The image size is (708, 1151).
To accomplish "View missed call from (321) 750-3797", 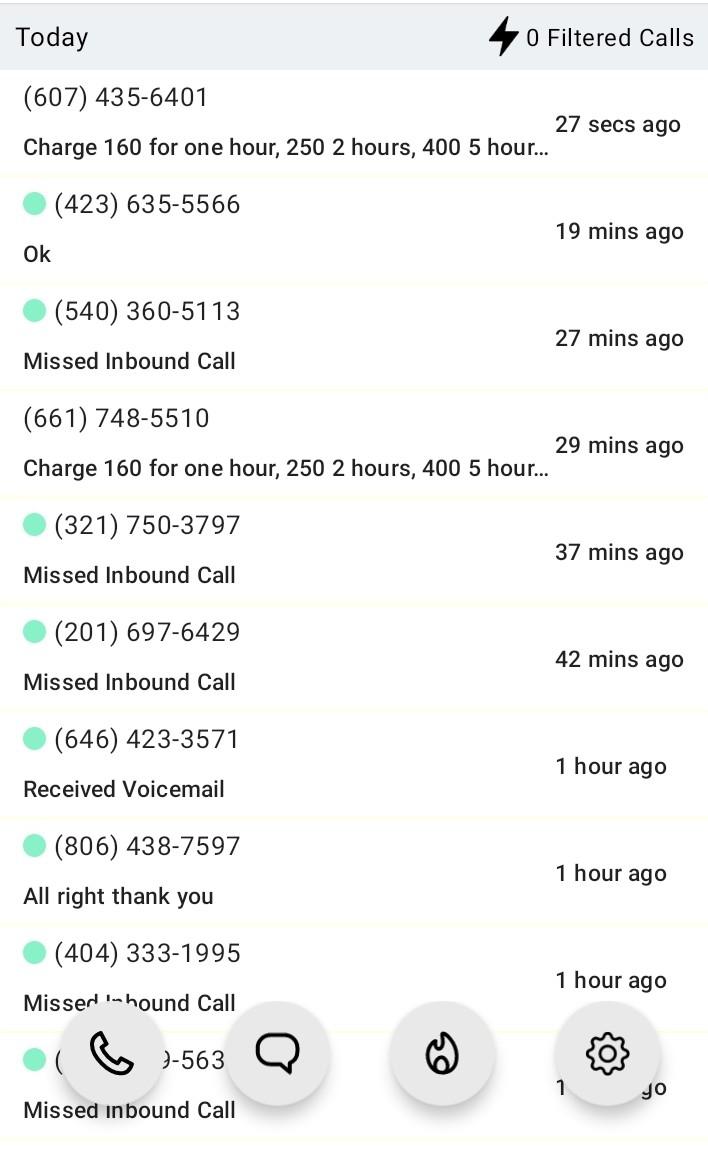I will pos(354,551).
